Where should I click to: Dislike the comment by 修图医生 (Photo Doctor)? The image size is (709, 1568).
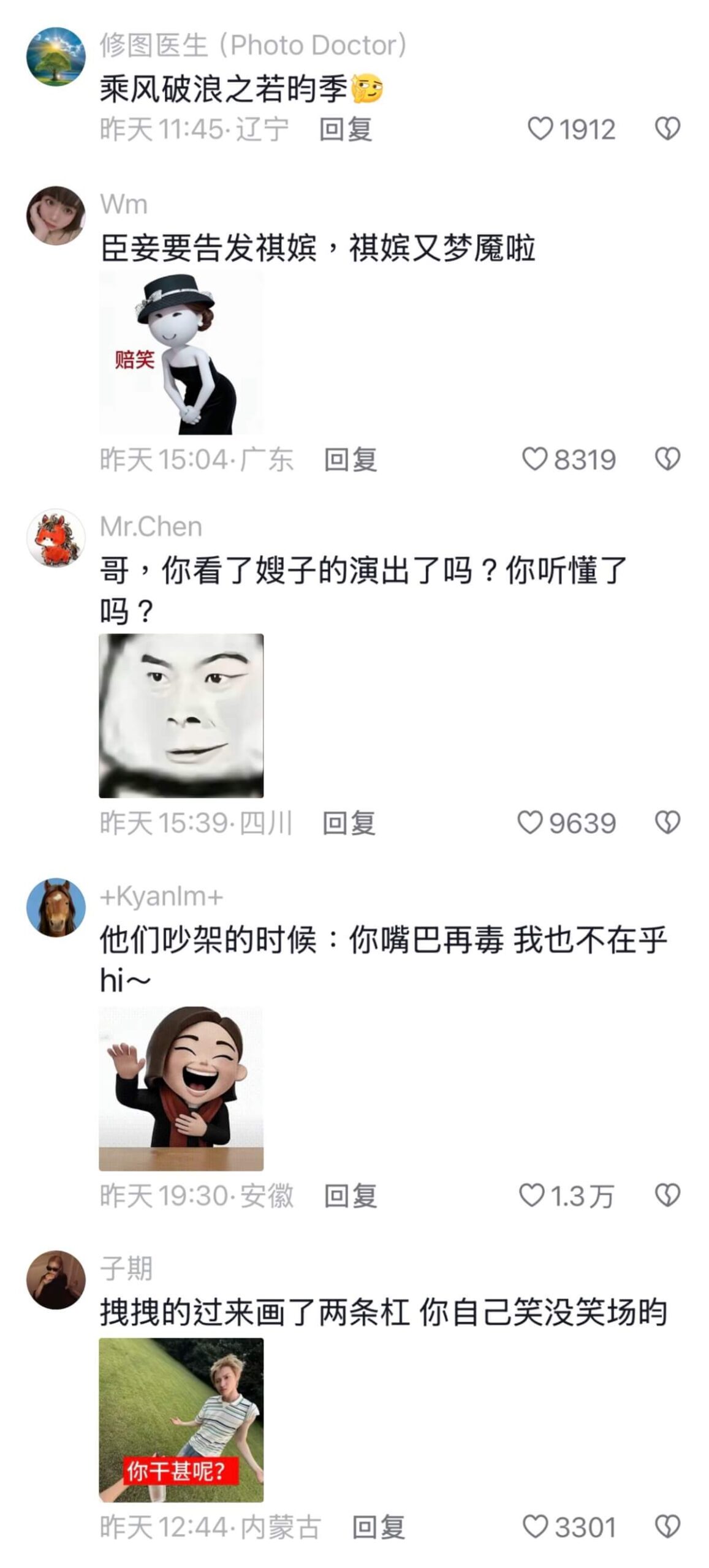tap(667, 129)
